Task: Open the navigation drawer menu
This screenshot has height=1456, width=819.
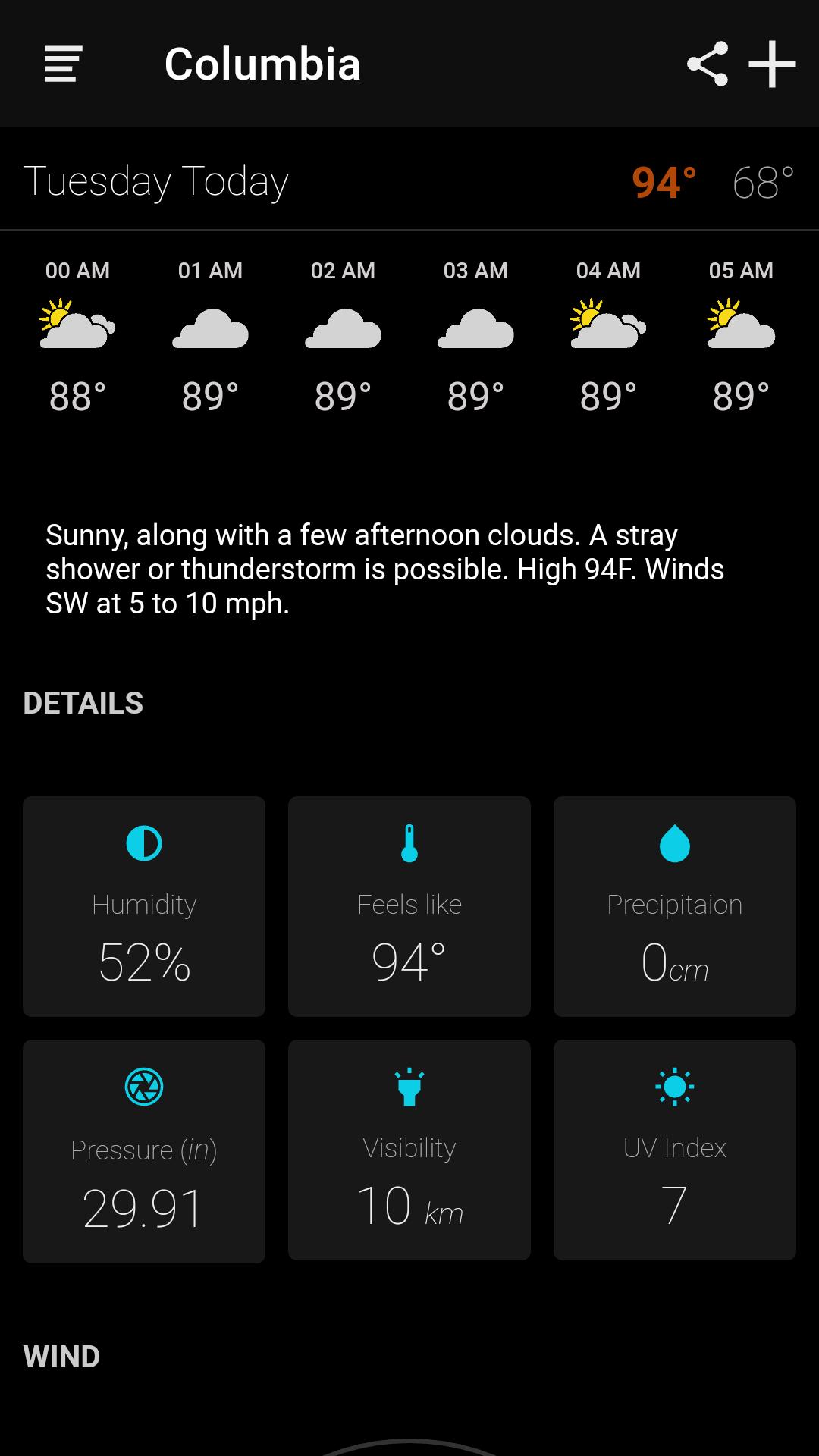Action: (61, 65)
